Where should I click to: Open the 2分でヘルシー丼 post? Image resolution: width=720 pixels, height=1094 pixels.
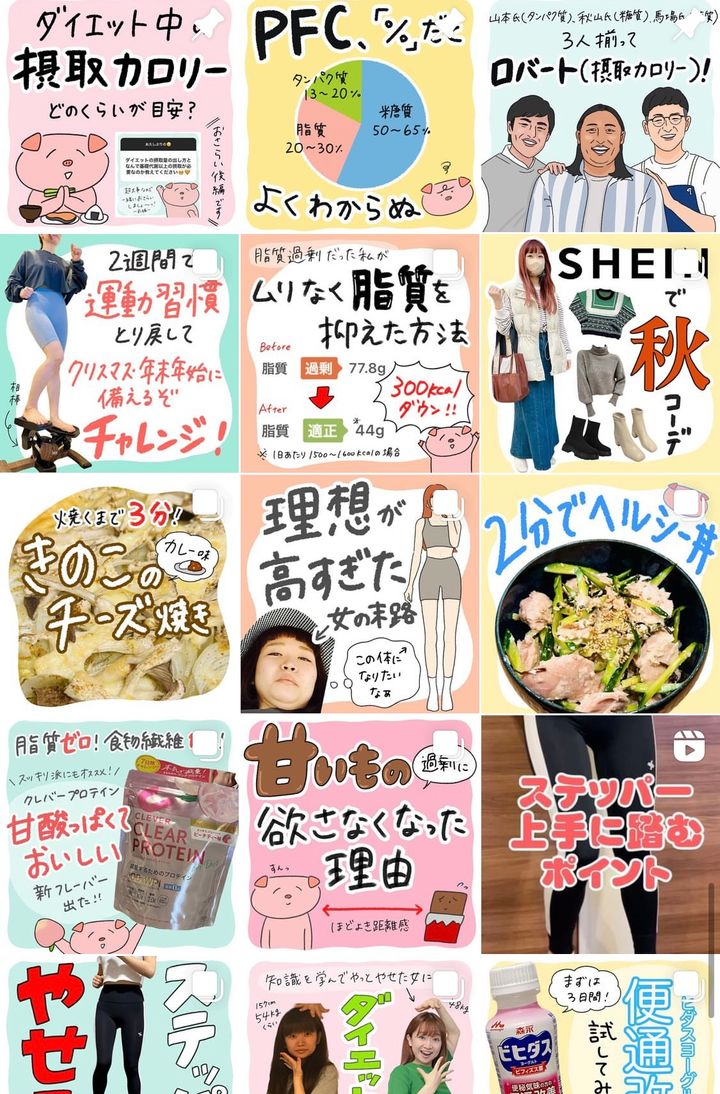click(600, 594)
